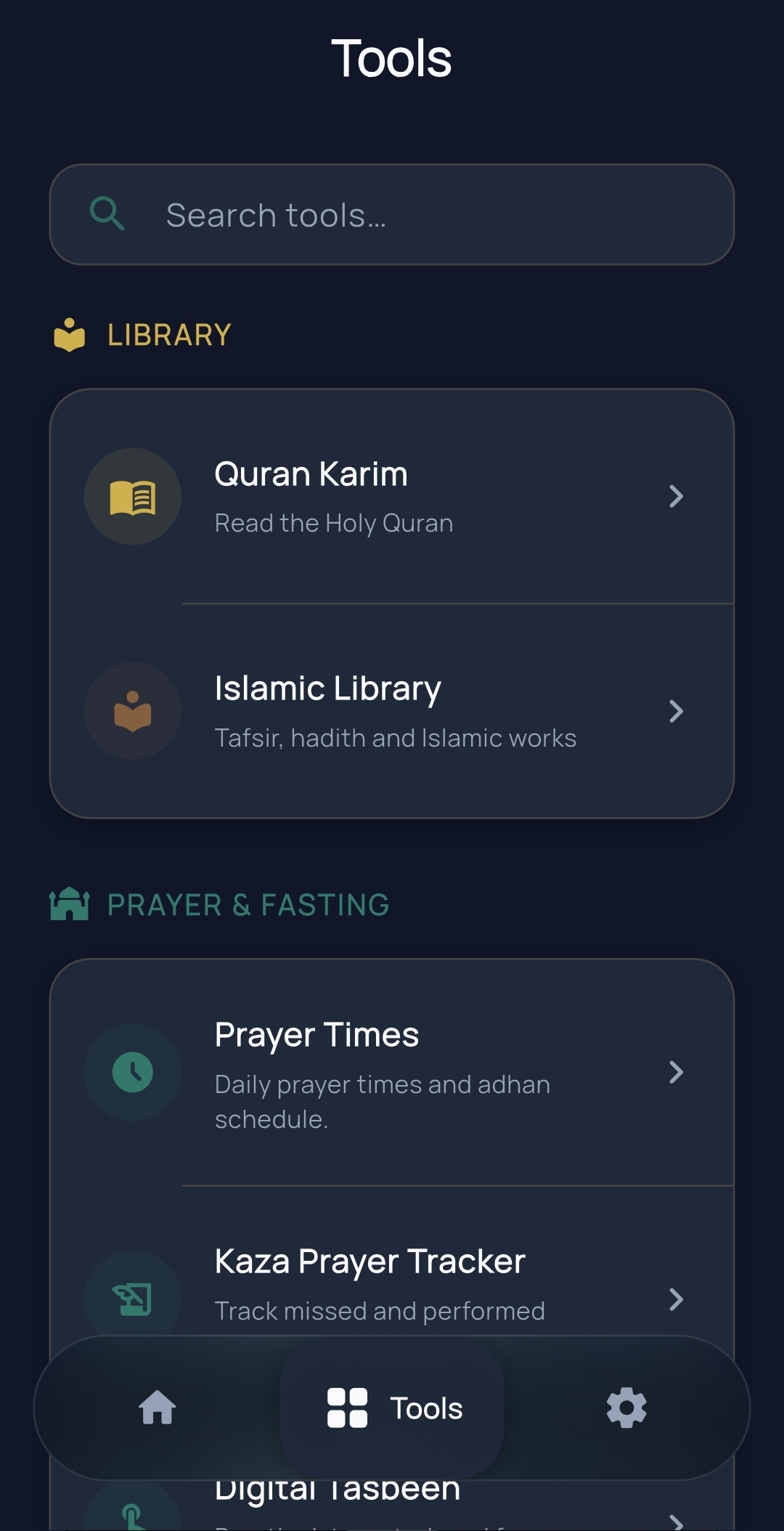Open Kaza Prayer Tracker via its chevron
784x1531 pixels.
pyautogui.click(x=677, y=1299)
